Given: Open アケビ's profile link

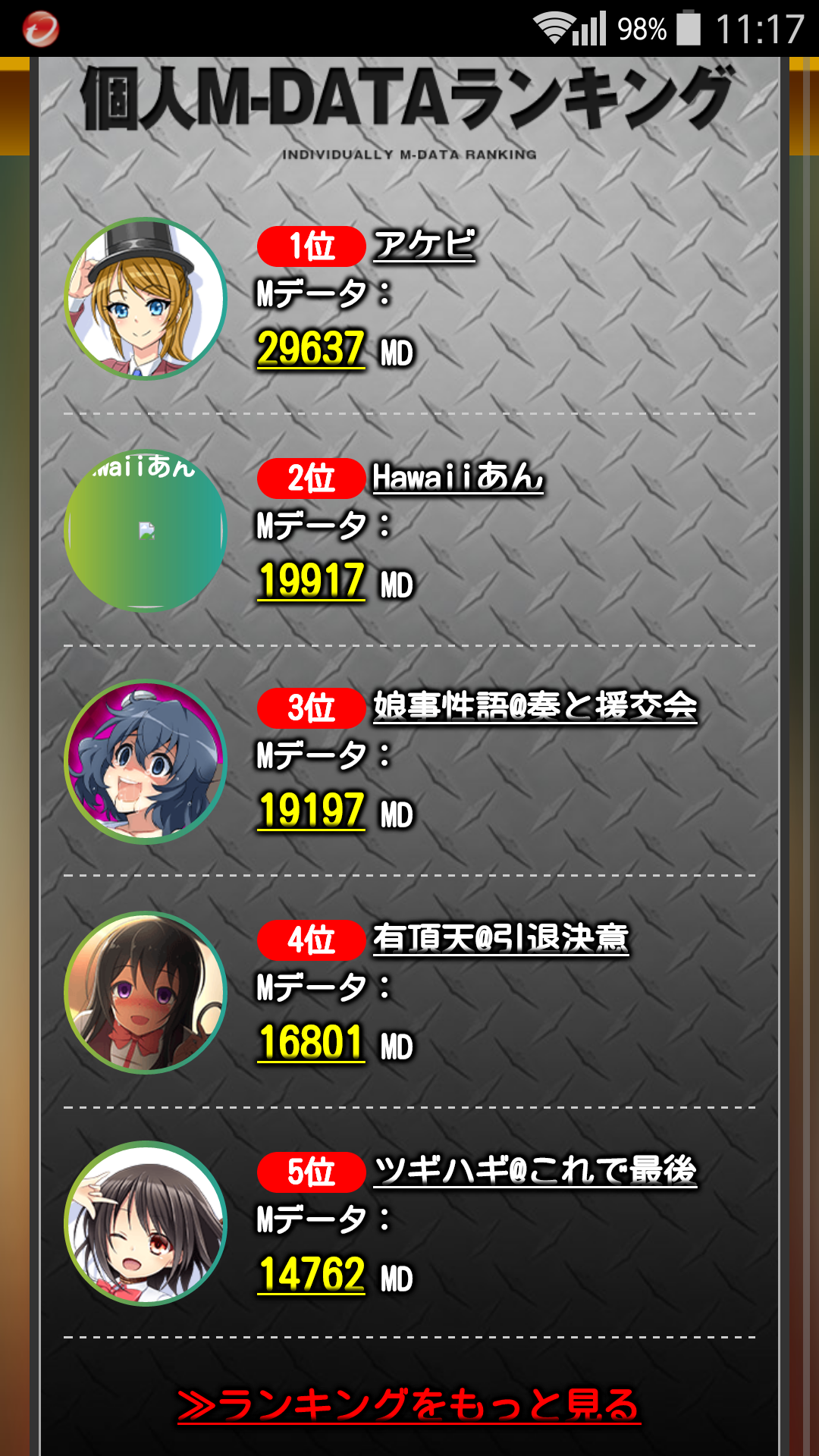Looking at the screenshot, I should coord(424,245).
